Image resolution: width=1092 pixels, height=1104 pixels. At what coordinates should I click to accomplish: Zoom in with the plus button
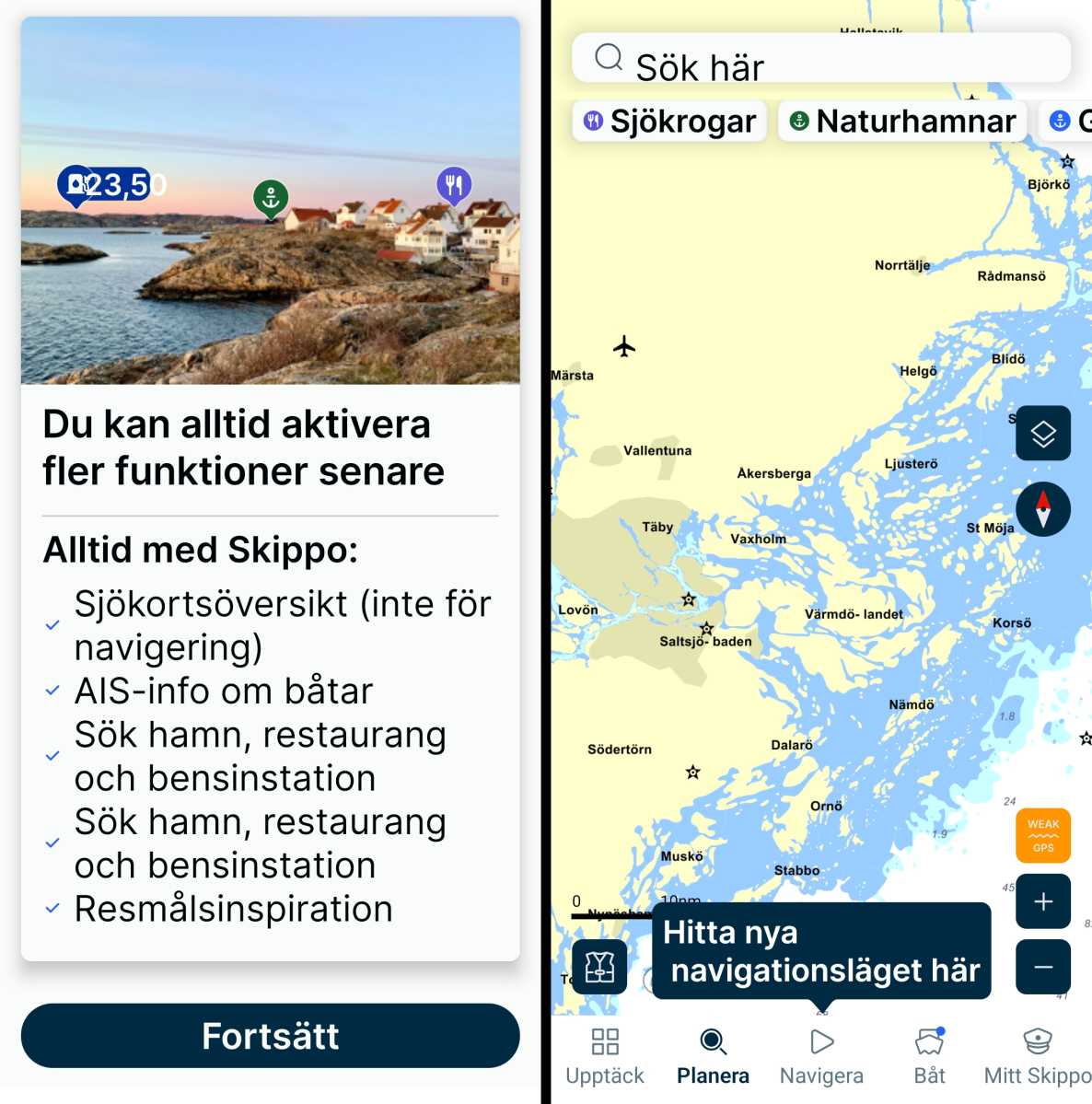coord(1042,901)
